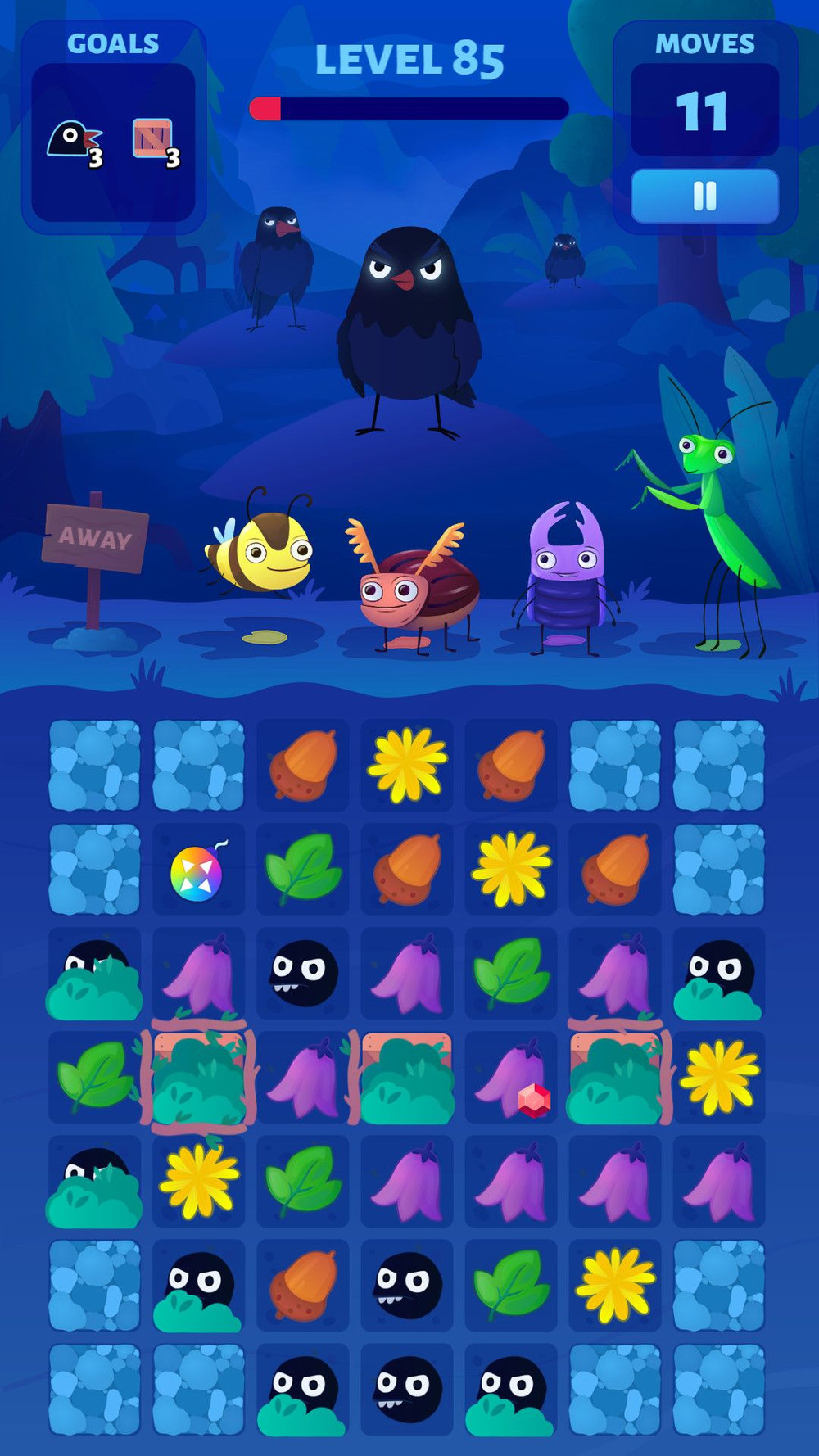The height and width of the screenshot is (1456, 819).
Task: Tap the rainbow color bomb piece
Action: pyautogui.click(x=198, y=870)
